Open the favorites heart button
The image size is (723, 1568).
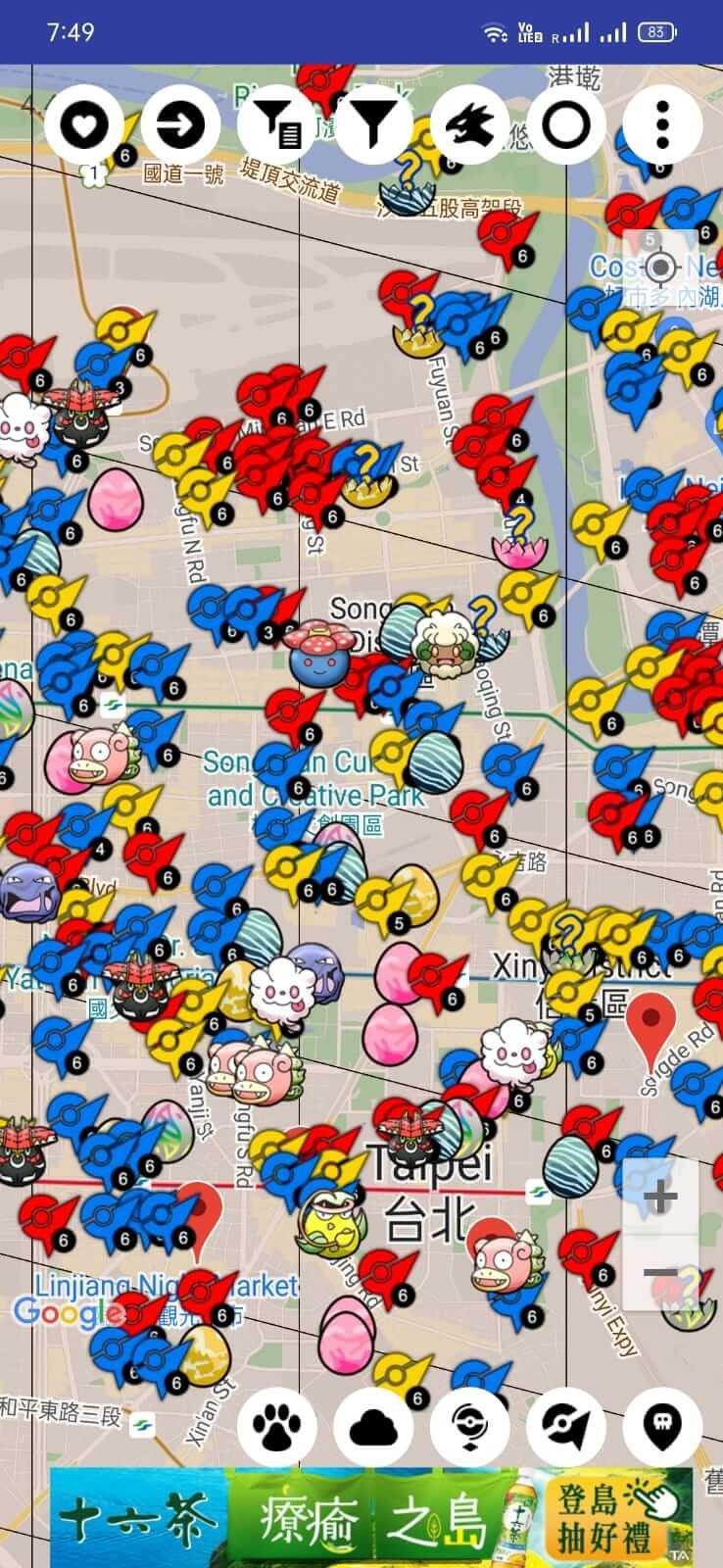tap(83, 125)
